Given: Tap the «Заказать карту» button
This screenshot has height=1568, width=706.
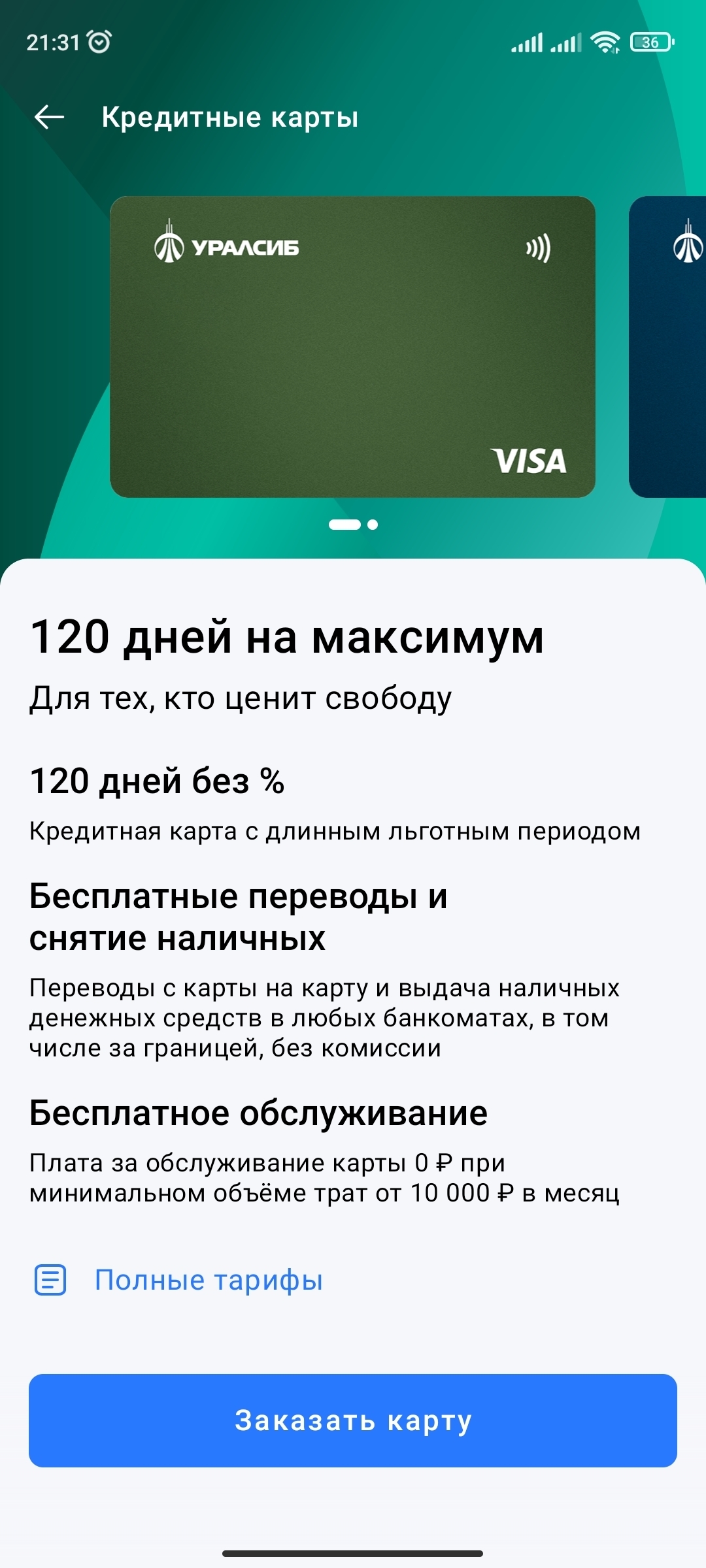Looking at the screenshot, I should (x=353, y=1420).
